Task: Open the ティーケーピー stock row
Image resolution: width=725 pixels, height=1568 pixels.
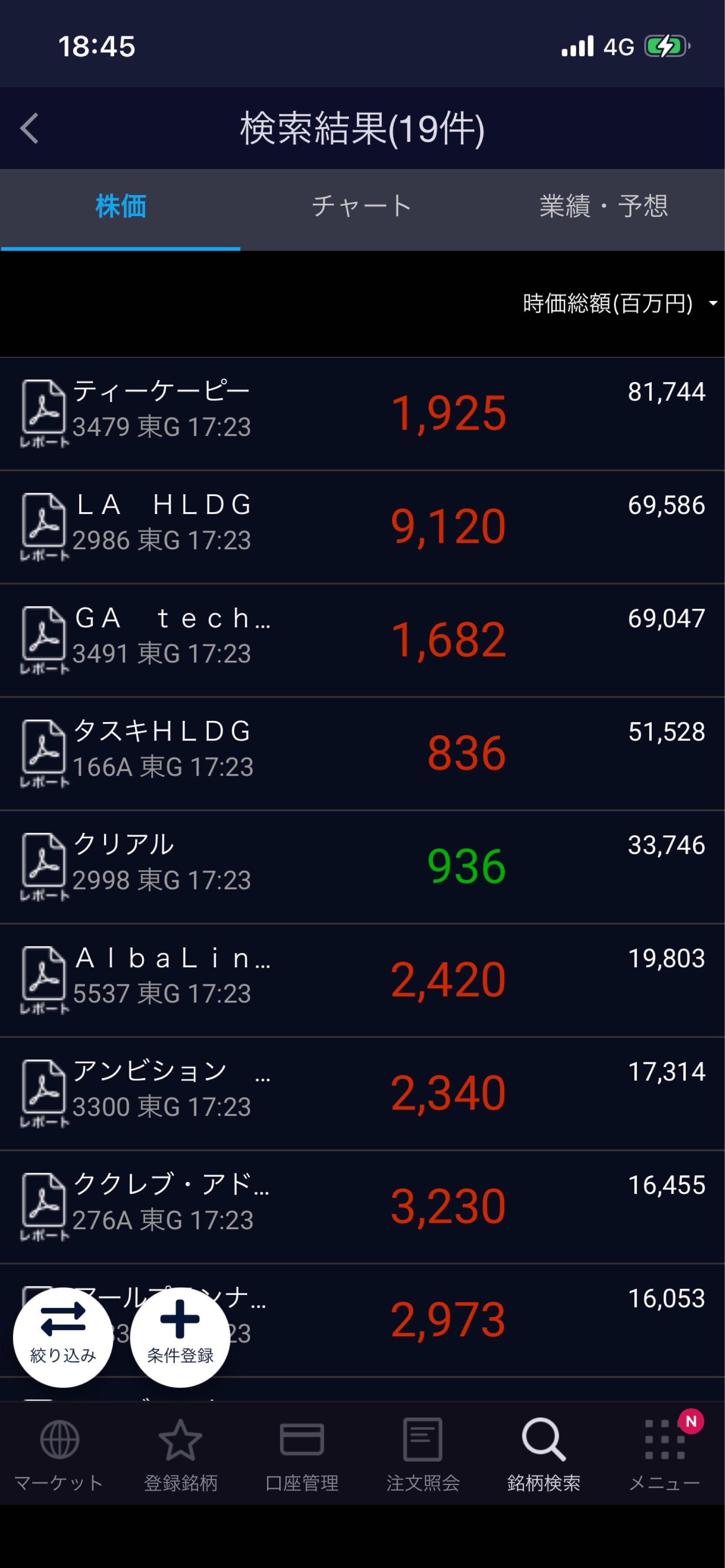Action: click(362, 413)
